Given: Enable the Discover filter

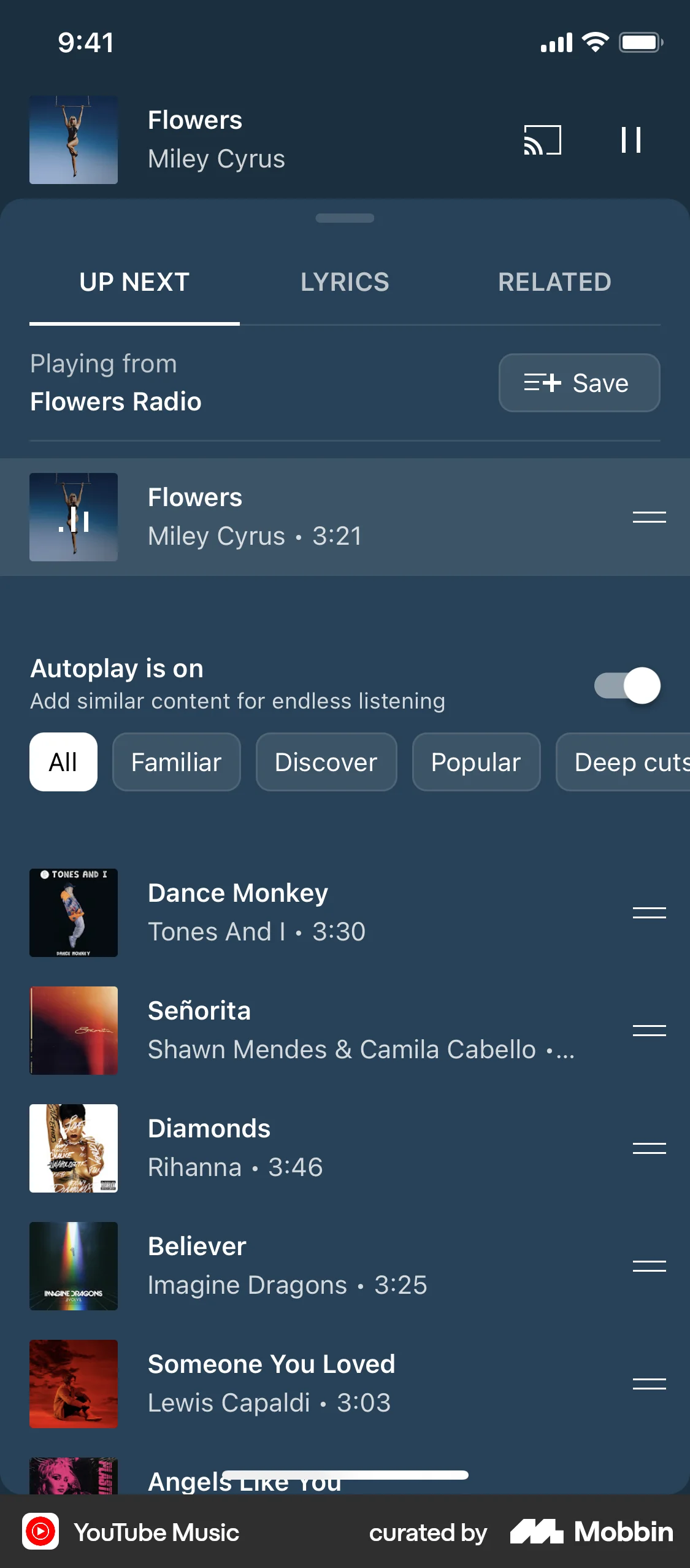Looking at the screenshot, I should pos(326,762).
